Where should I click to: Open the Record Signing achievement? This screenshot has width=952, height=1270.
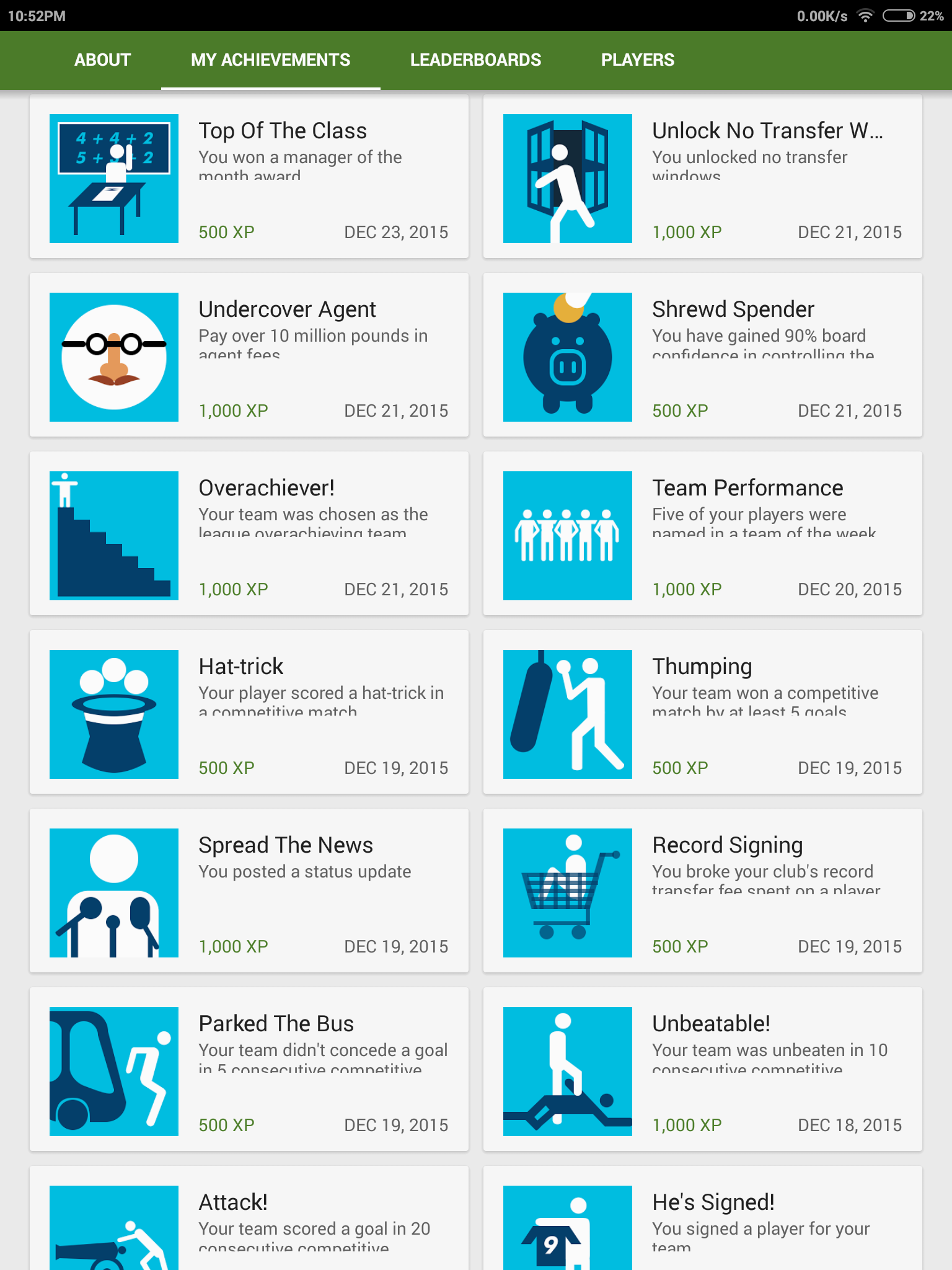[x=702, y=892]
